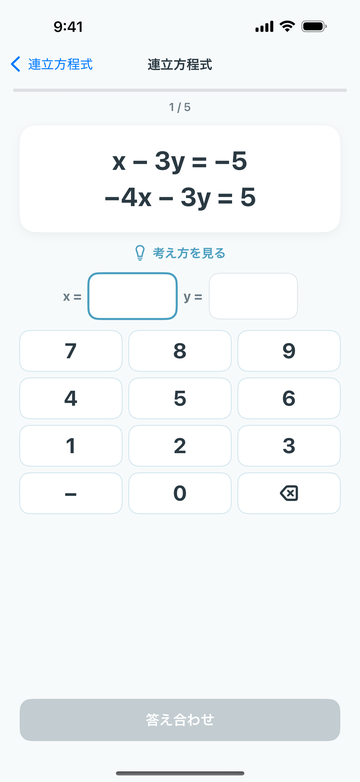Enter digit 4 on keypad
The image size is (360, 782).
click(71, 398)
